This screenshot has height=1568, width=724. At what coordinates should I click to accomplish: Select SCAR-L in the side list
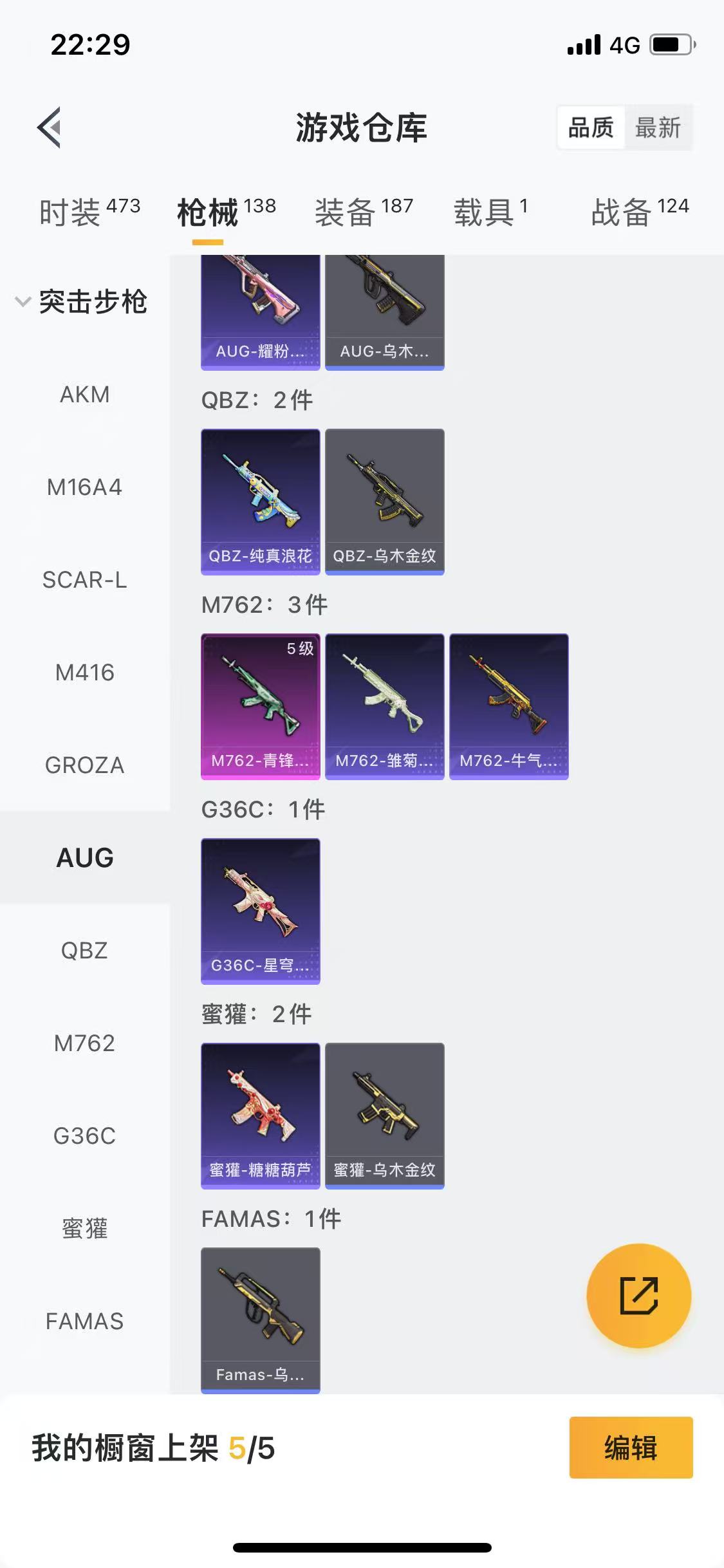click(x=84, y=580)
